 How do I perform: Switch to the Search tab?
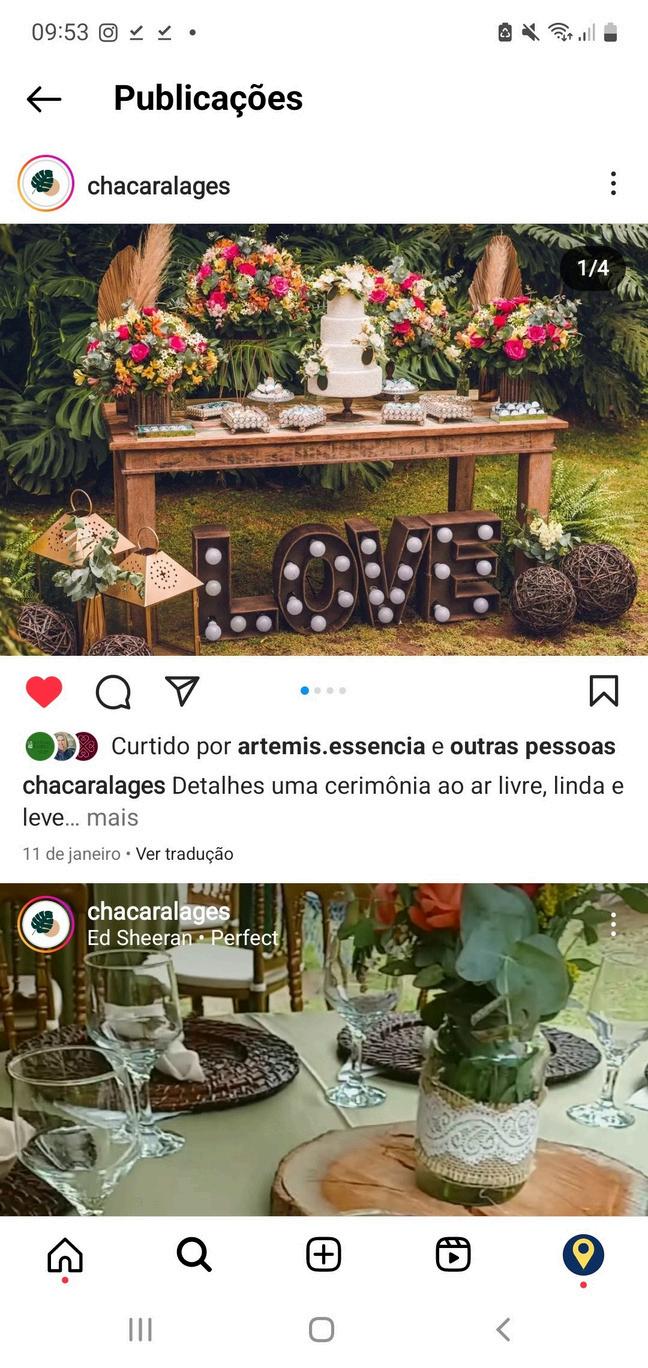(x=194, y=1254)
